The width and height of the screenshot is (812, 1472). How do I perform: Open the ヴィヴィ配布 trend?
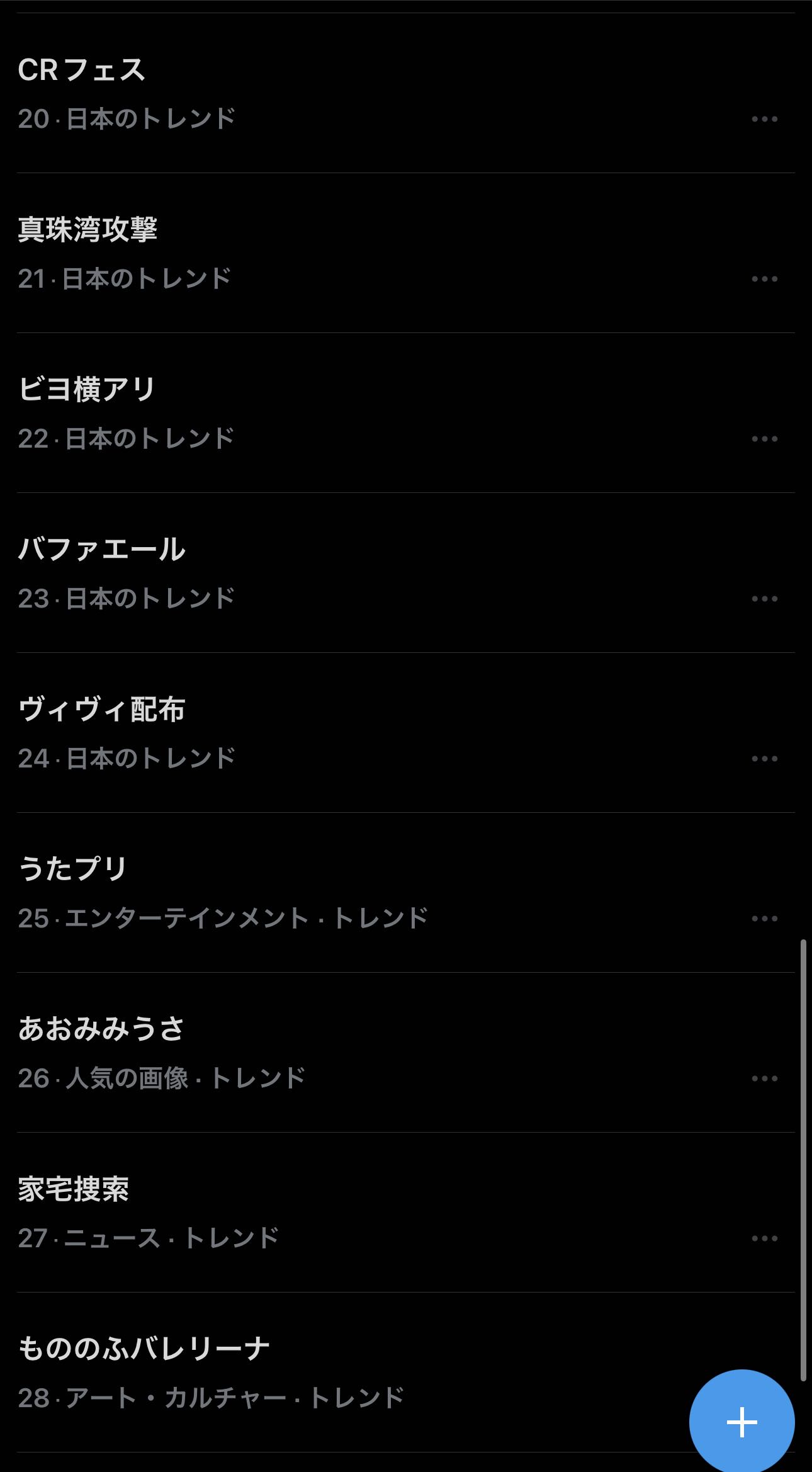101,710
